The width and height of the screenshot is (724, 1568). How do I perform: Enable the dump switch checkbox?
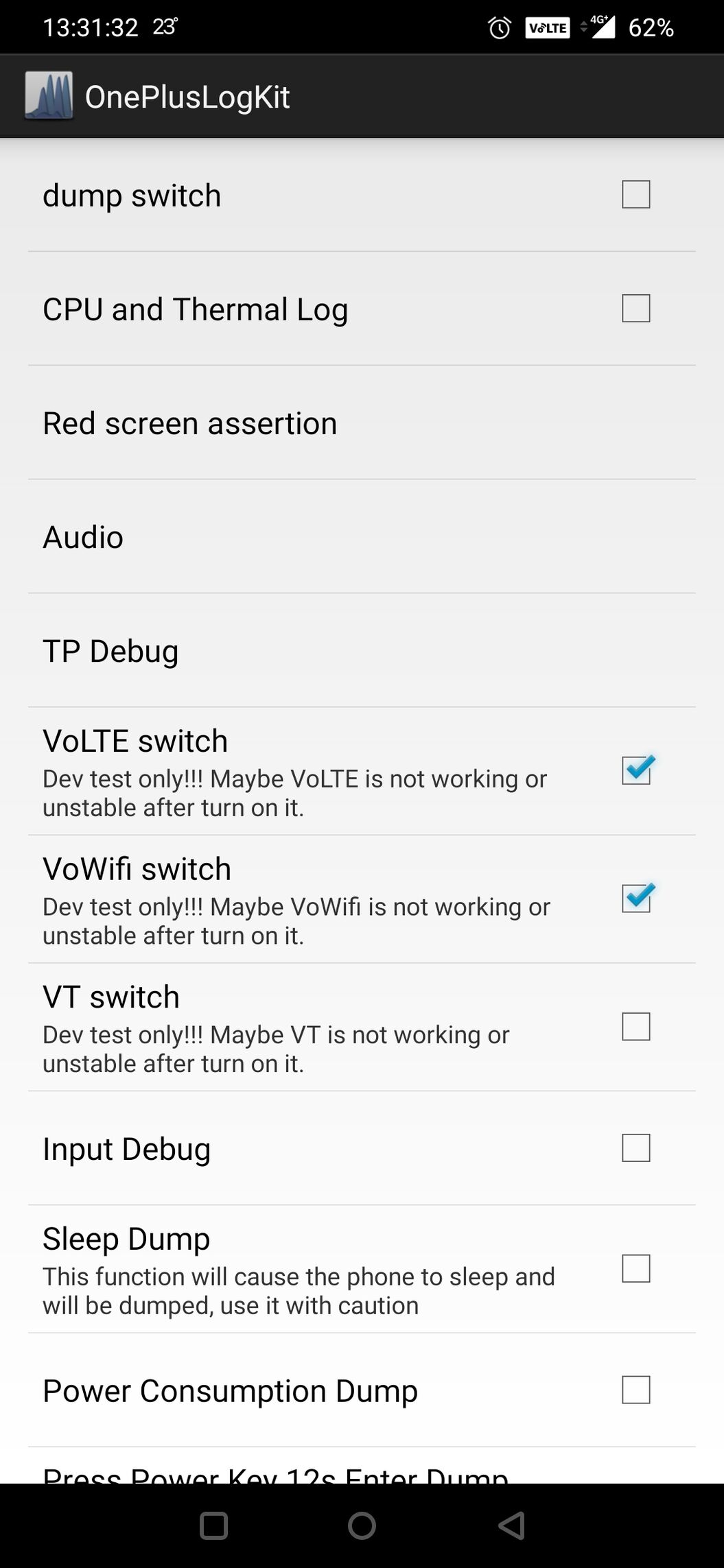tap(635, 194)
